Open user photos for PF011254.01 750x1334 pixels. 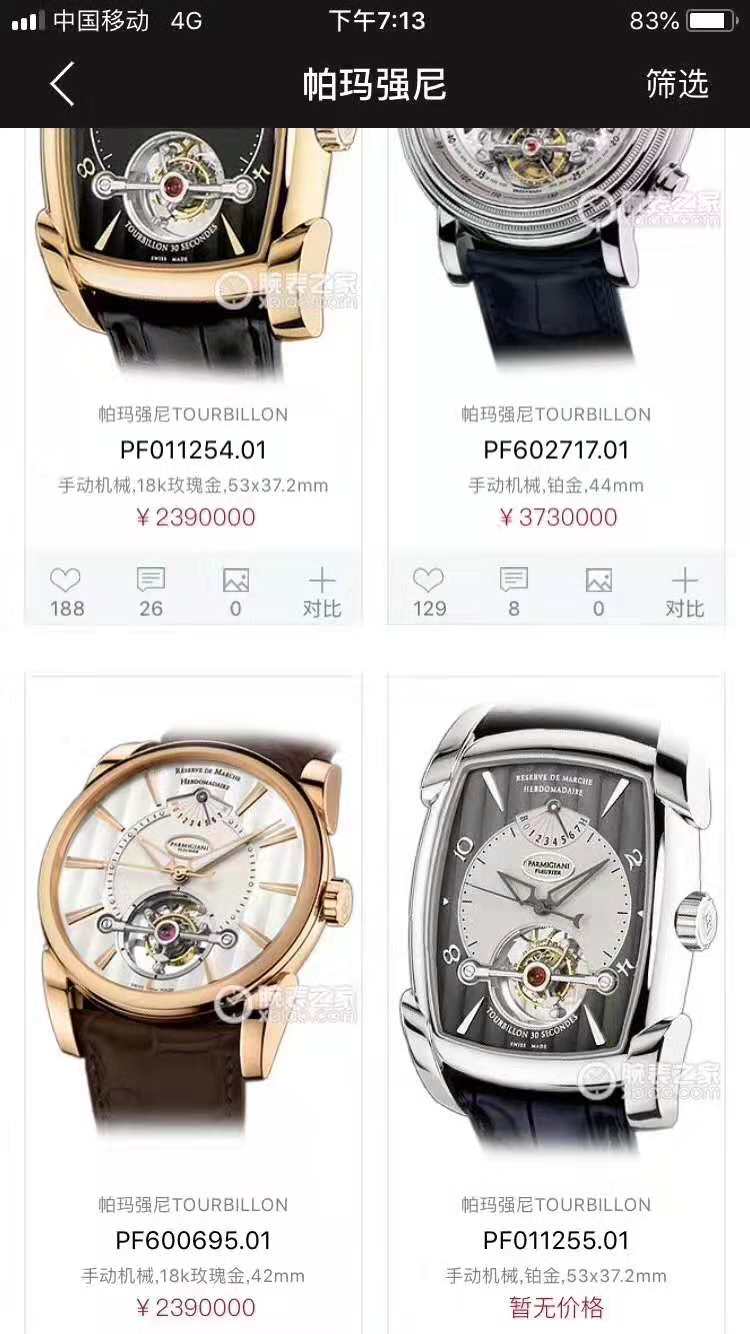tap(236, 591)
